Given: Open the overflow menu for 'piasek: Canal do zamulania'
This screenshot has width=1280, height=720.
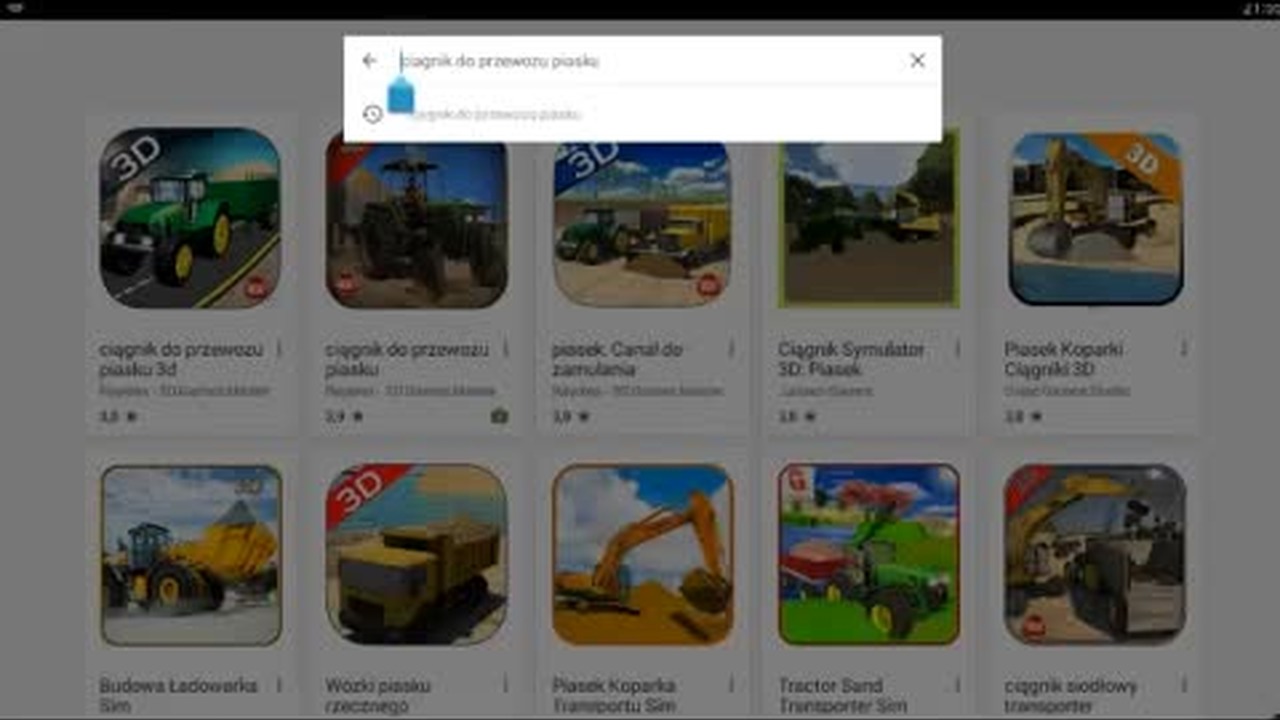Looking at the screenshot, I should click(731, 349).
